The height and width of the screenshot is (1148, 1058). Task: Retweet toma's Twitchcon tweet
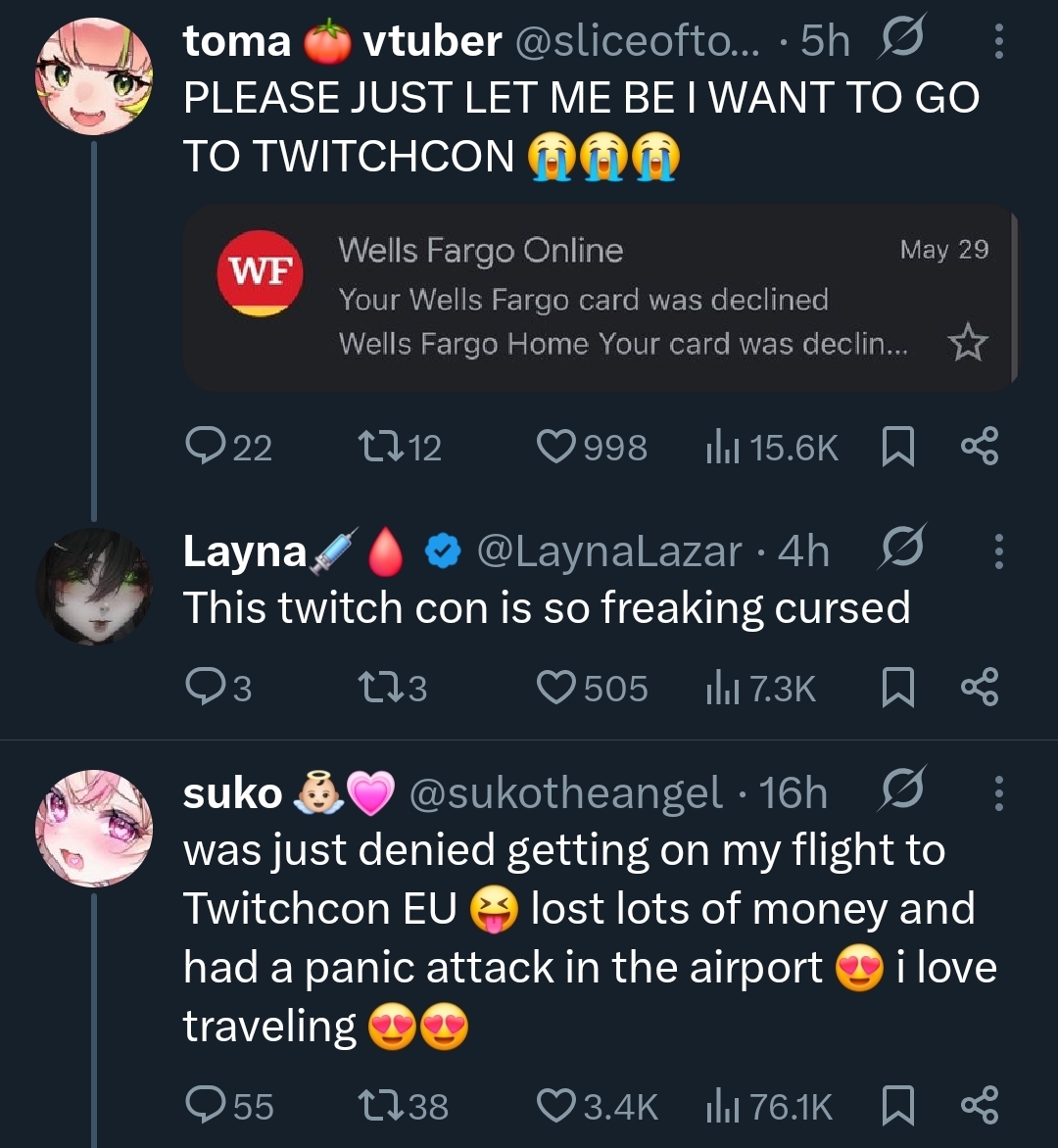tap(373, 448)
